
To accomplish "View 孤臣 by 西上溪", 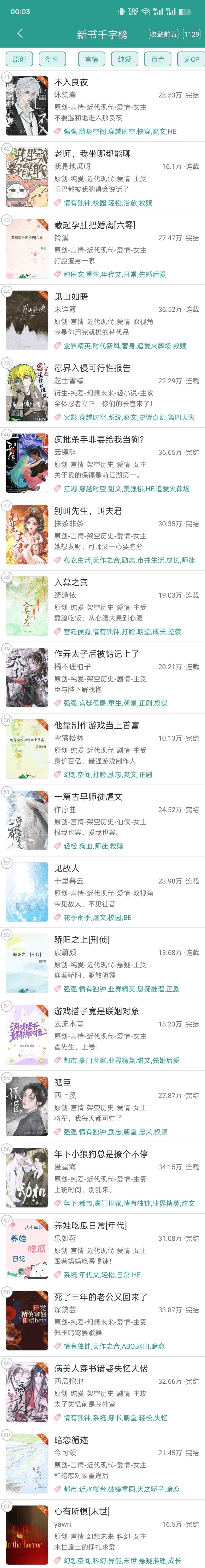I will point(63,1082).
